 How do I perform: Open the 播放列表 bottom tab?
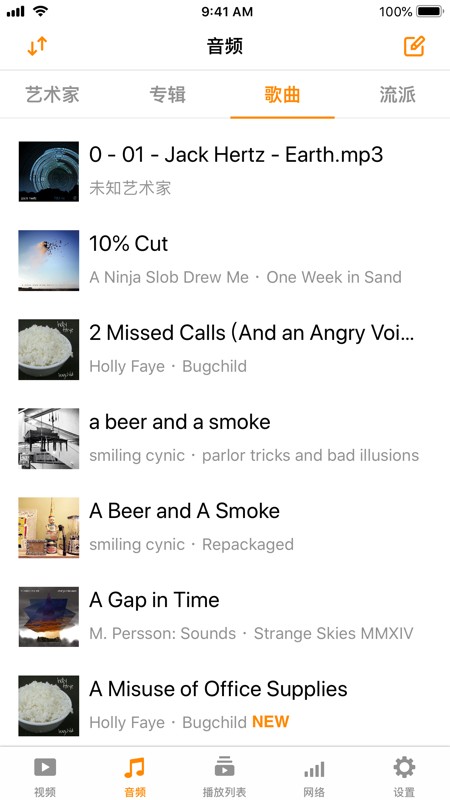(x=224, y=776)
